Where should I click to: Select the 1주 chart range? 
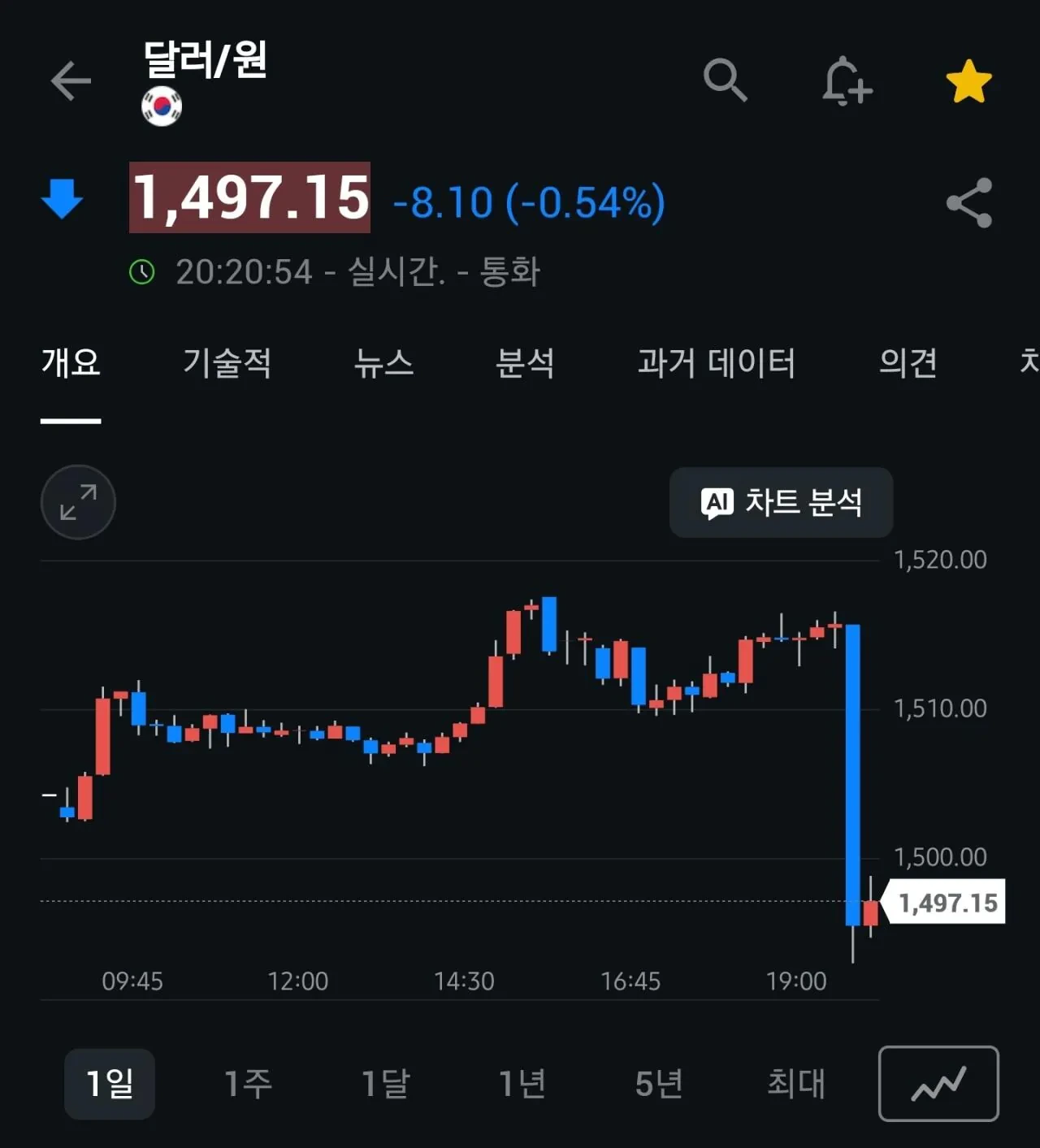[248, 1084]
